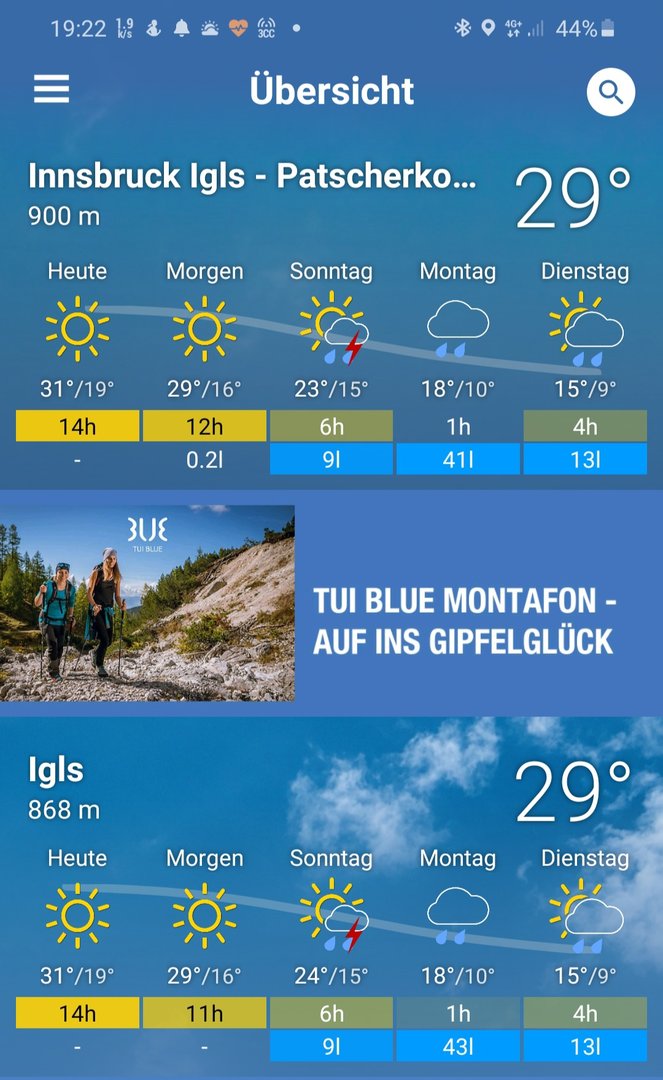Open the TUI Blue Montafon ad banner
Image resolution: width=663 pixels, height=1080 pixels.
tap(331, 603)
